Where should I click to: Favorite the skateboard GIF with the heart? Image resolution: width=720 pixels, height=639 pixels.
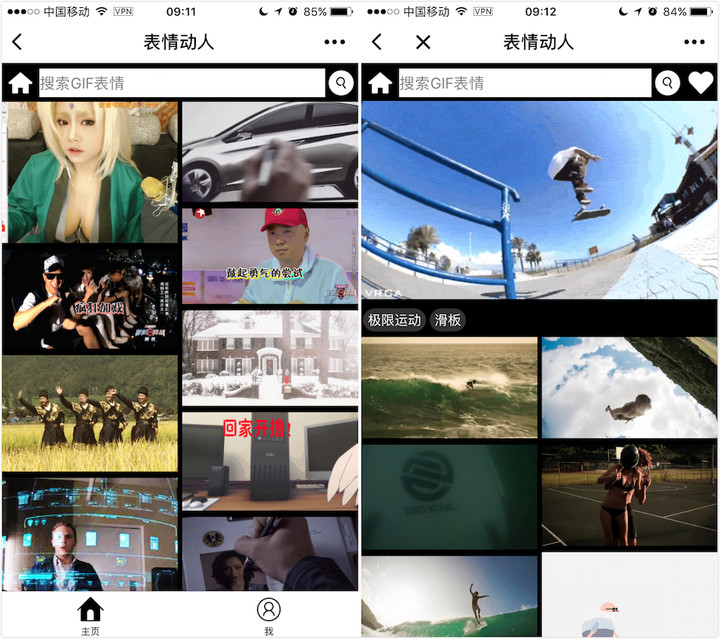[701, 83]
